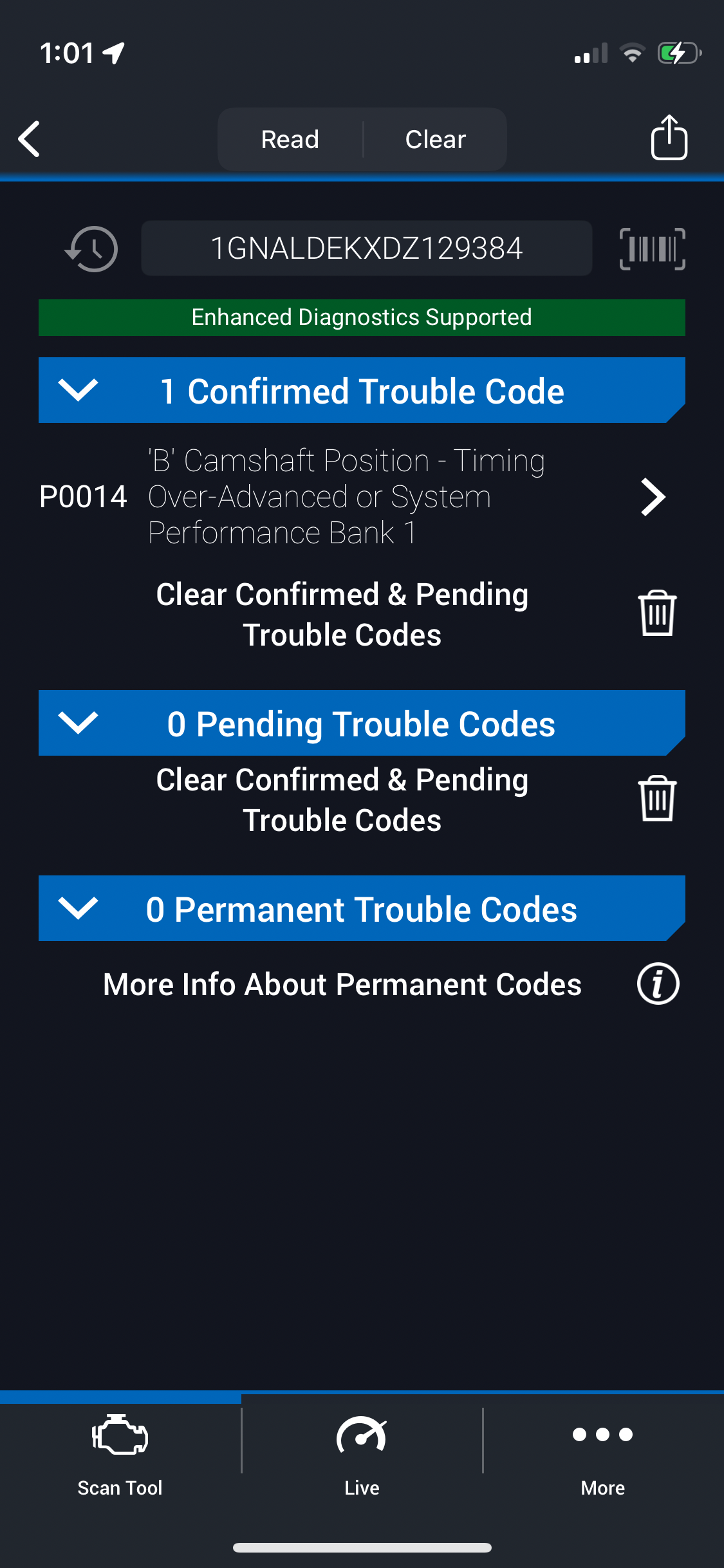Viewport: 724px width, 1568px height.
Task: Collapse the Permanent Trouble Codes section
Action: tap(78, 908)
